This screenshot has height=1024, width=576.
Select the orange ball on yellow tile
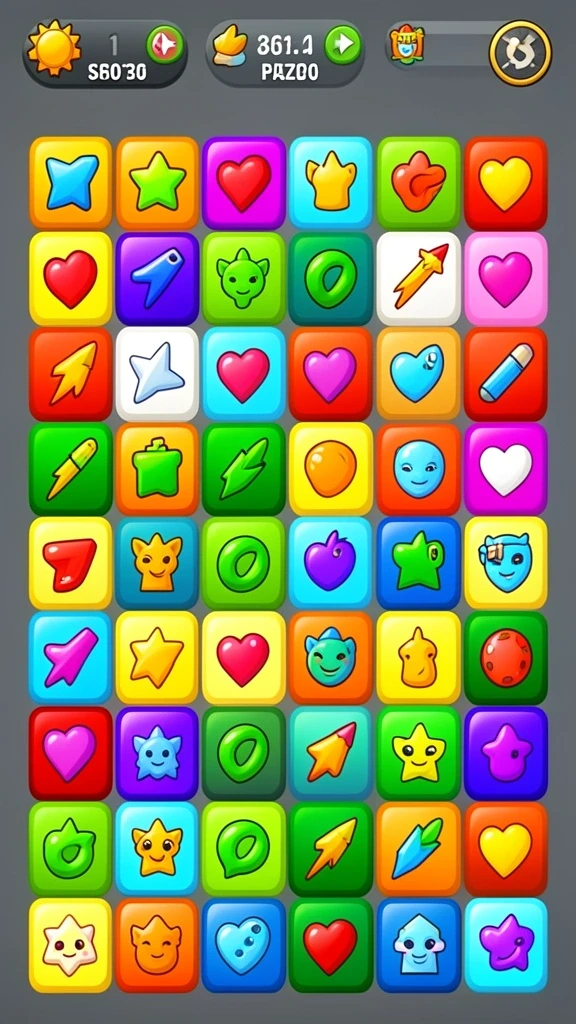(x=330, y=469)
